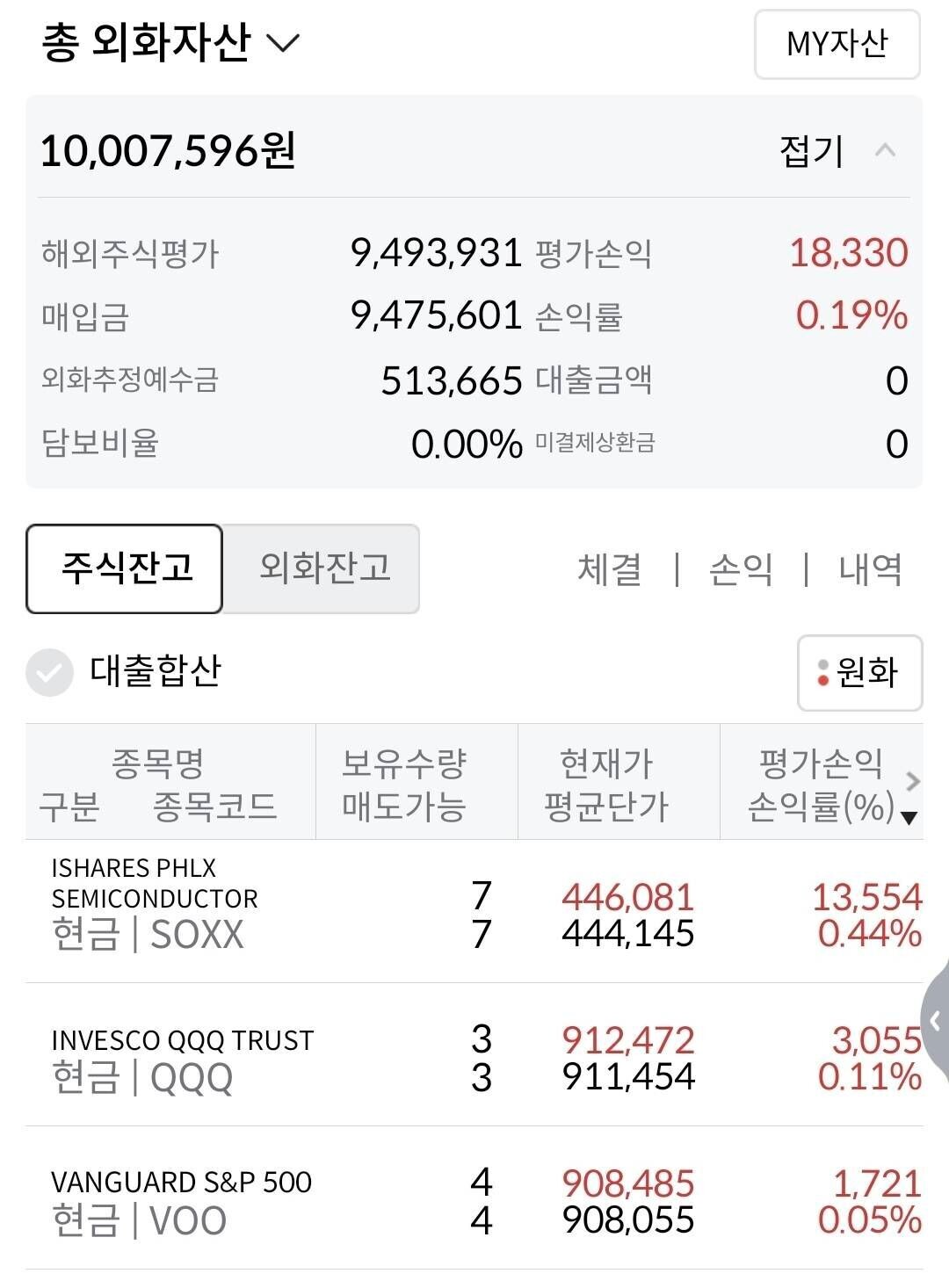The image size is (949, 1288).
Task: View the 손익 profit and loss page
Action: [741, 571]
